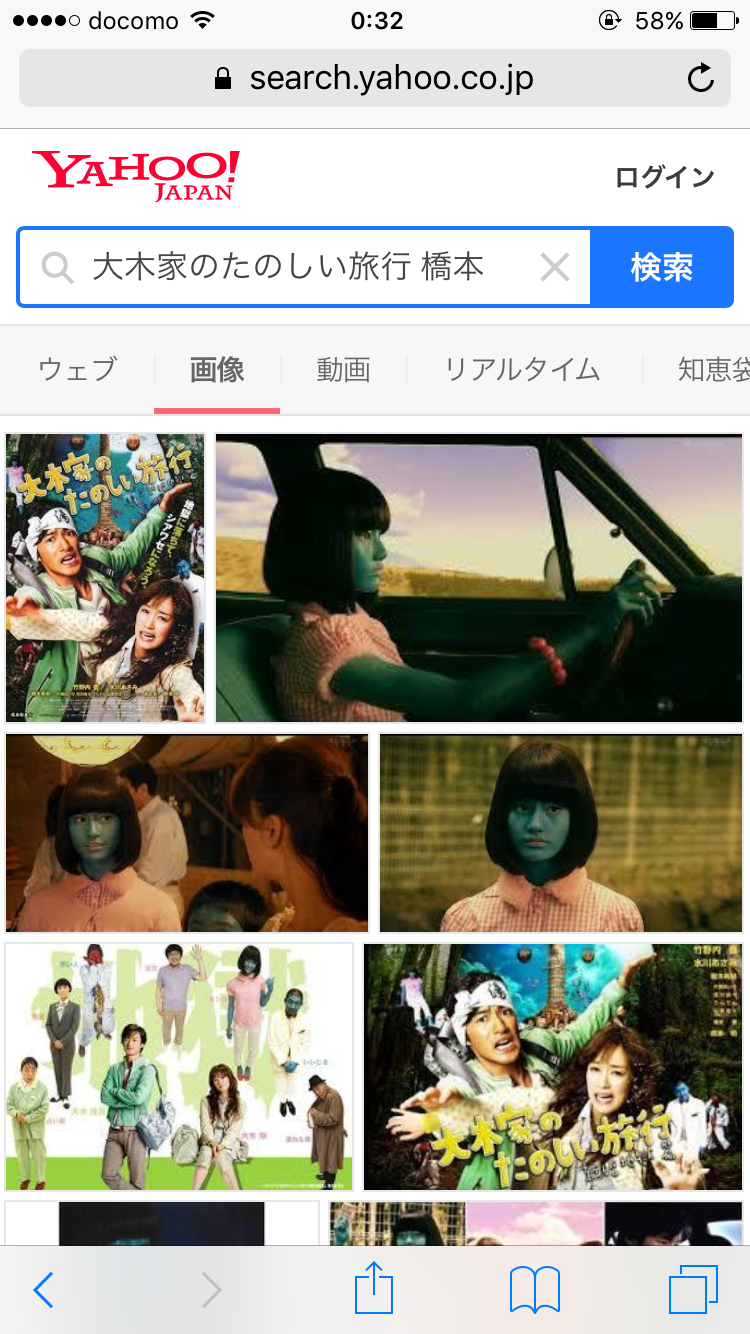Image resolution: width=750 pixels, height=1334 pixels.
Task: Tap the ログイン link
Action: (x=664, y=178)
